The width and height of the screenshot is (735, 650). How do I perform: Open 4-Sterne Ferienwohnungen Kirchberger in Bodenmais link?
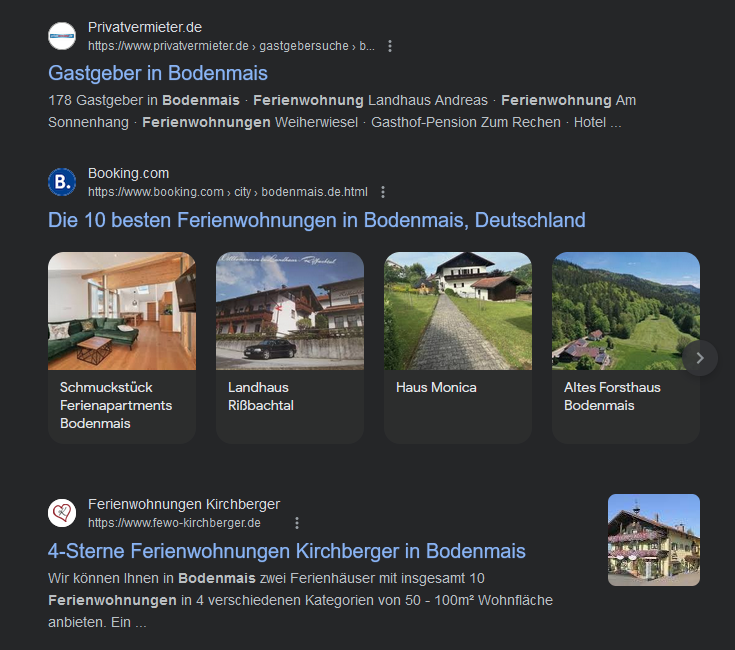point(287,551)
